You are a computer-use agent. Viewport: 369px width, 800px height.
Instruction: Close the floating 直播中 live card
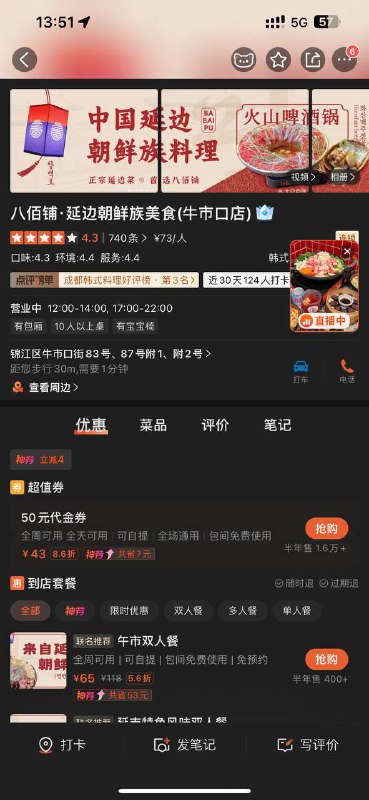pyautogui.click(x=347, y=251)
